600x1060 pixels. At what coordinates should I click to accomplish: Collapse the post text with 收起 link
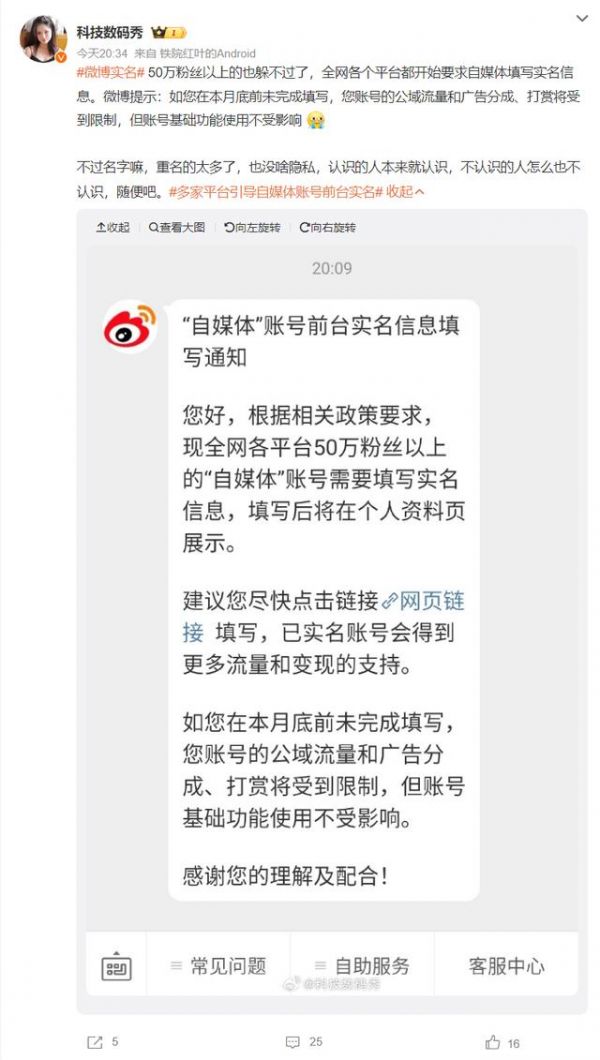[x=405, y=190]
